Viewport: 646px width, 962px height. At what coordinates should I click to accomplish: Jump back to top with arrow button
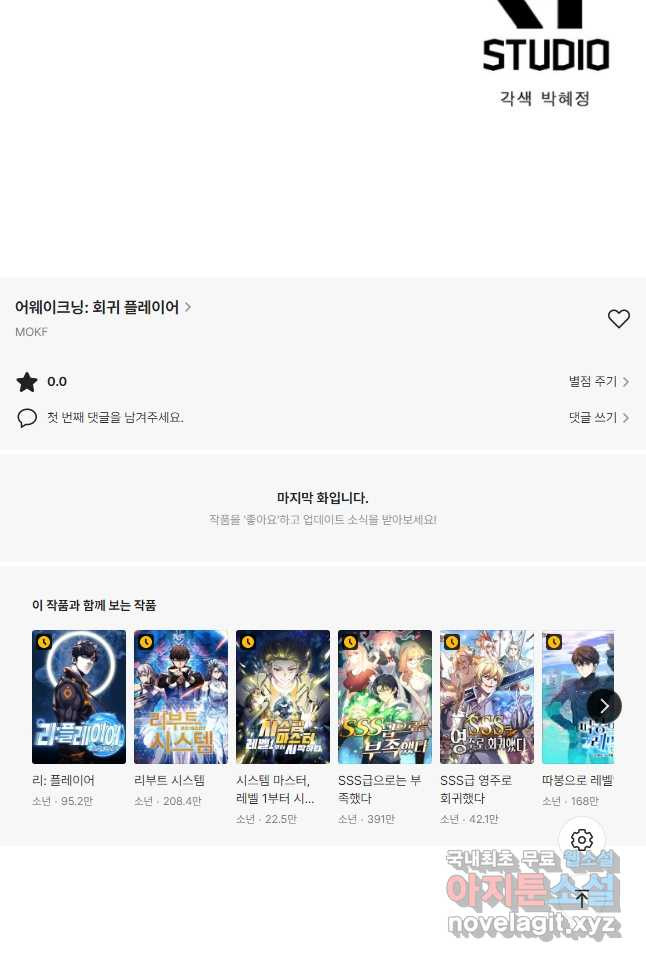(x=582, y=897)
